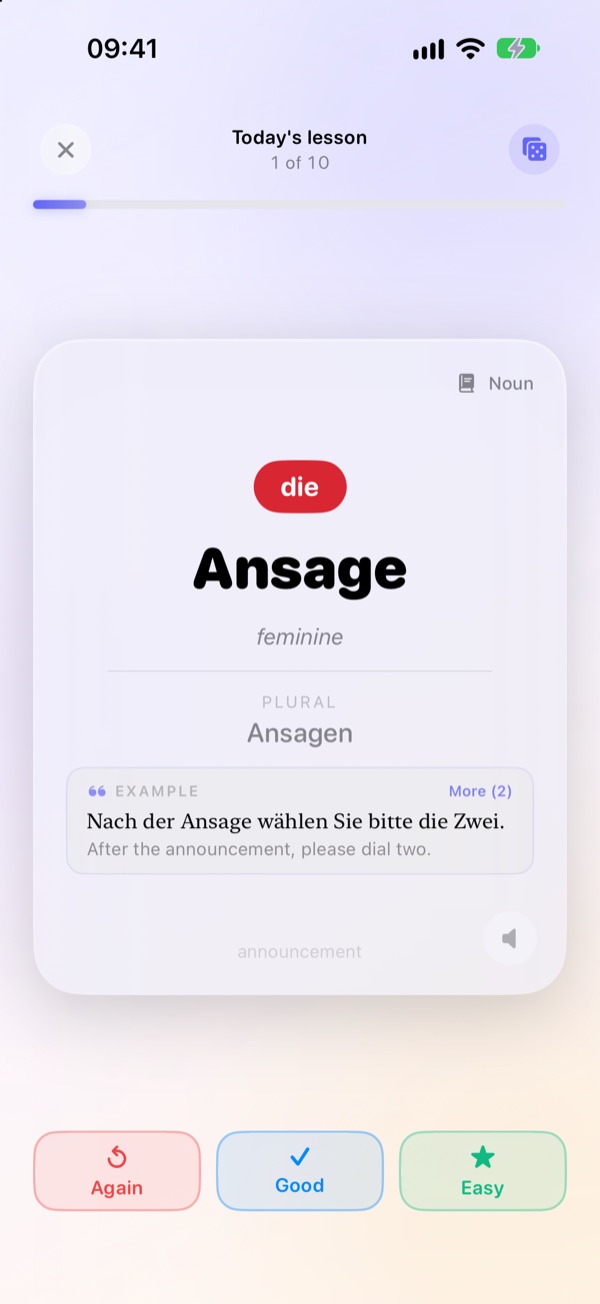The image size is (600, 1304).
Task: Rate this card as Easy
Action: (483, 1171)
